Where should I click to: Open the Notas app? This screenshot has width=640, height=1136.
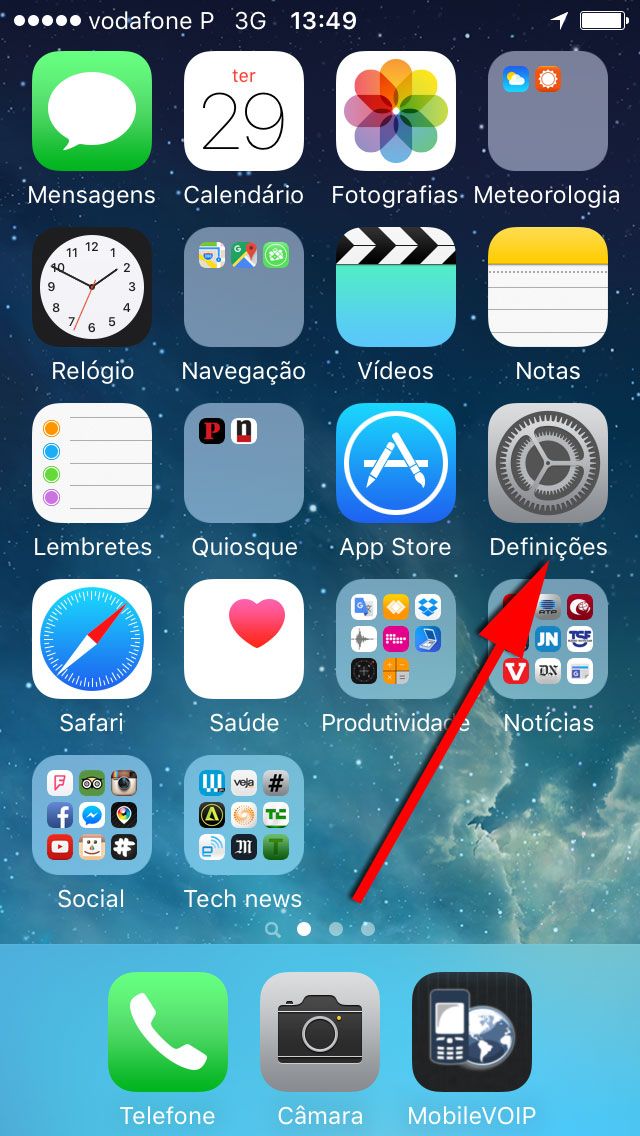(x=548, y=287)
